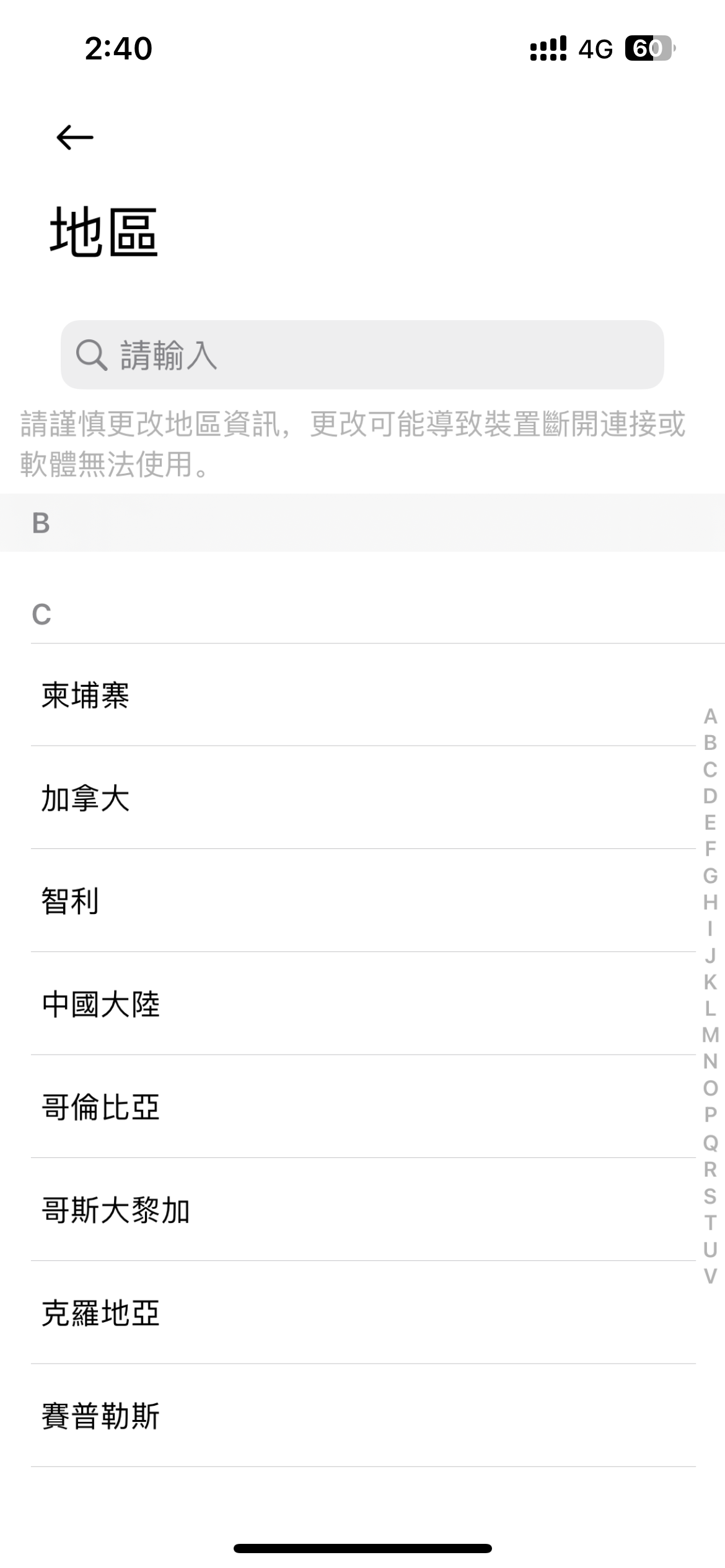Pick 中國大陸 as the region
Viewport: 725px width, 1568px height.
363,1003
